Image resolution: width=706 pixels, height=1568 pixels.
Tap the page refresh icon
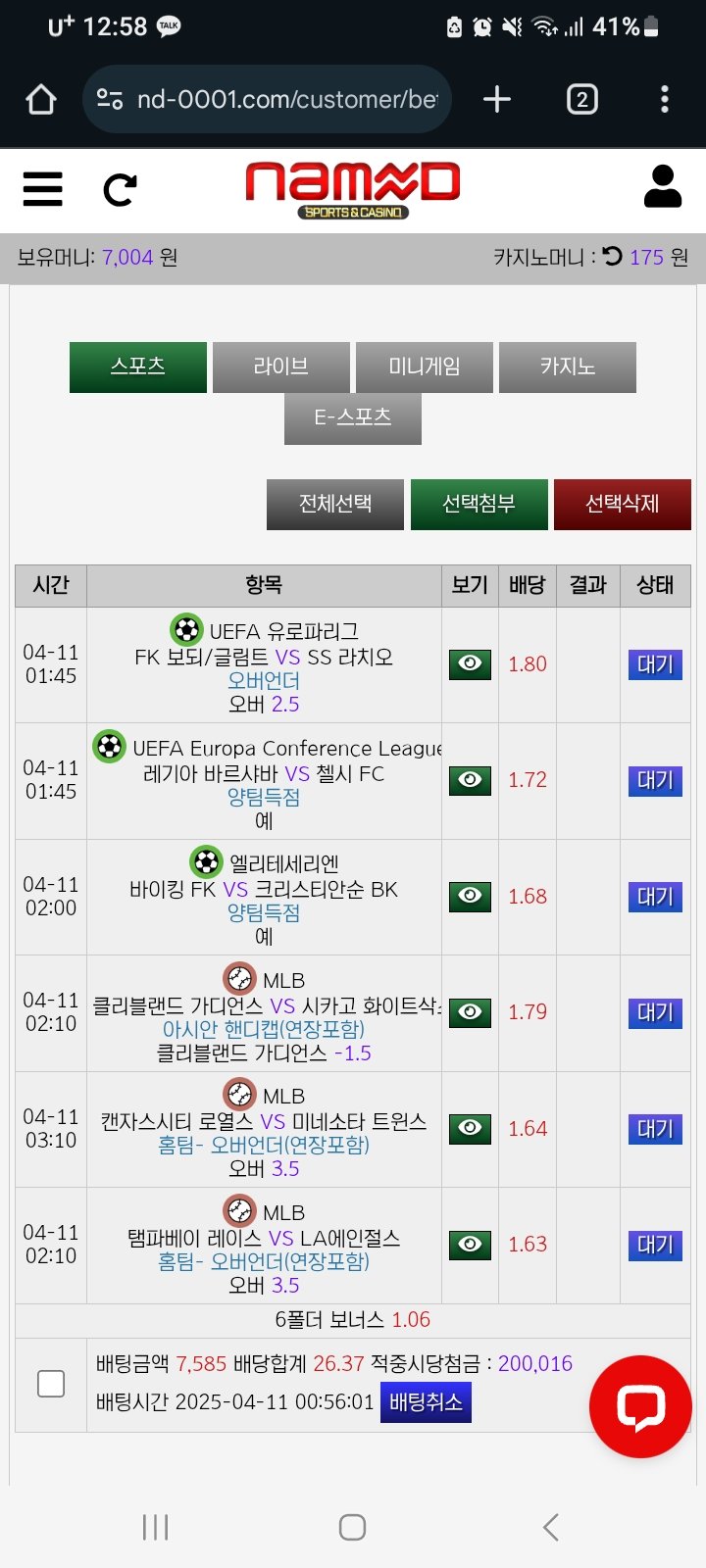tap(120, 189)
